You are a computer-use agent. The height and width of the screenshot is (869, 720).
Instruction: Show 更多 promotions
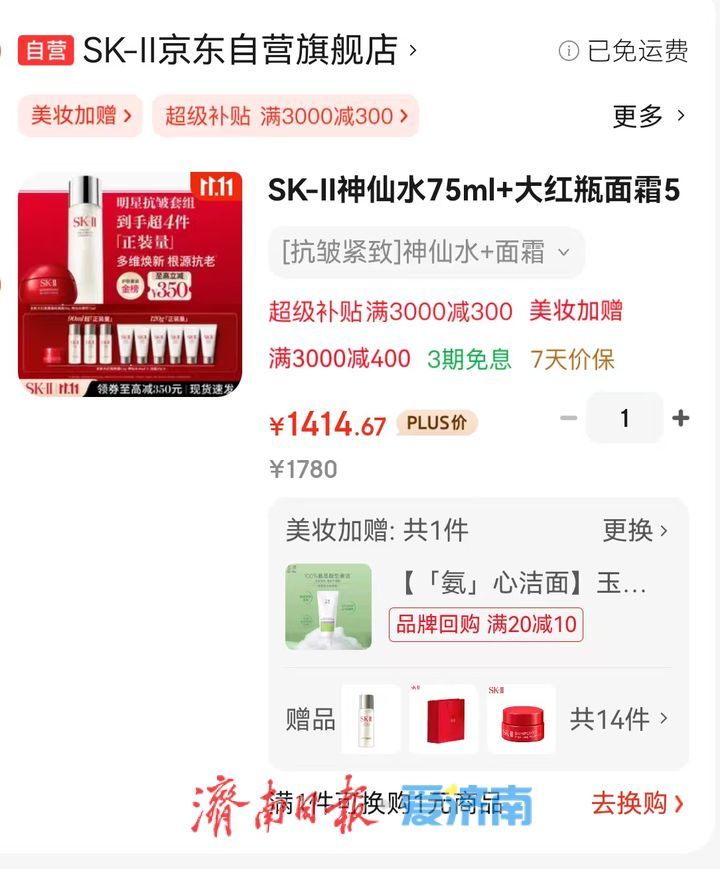point(648,116)
